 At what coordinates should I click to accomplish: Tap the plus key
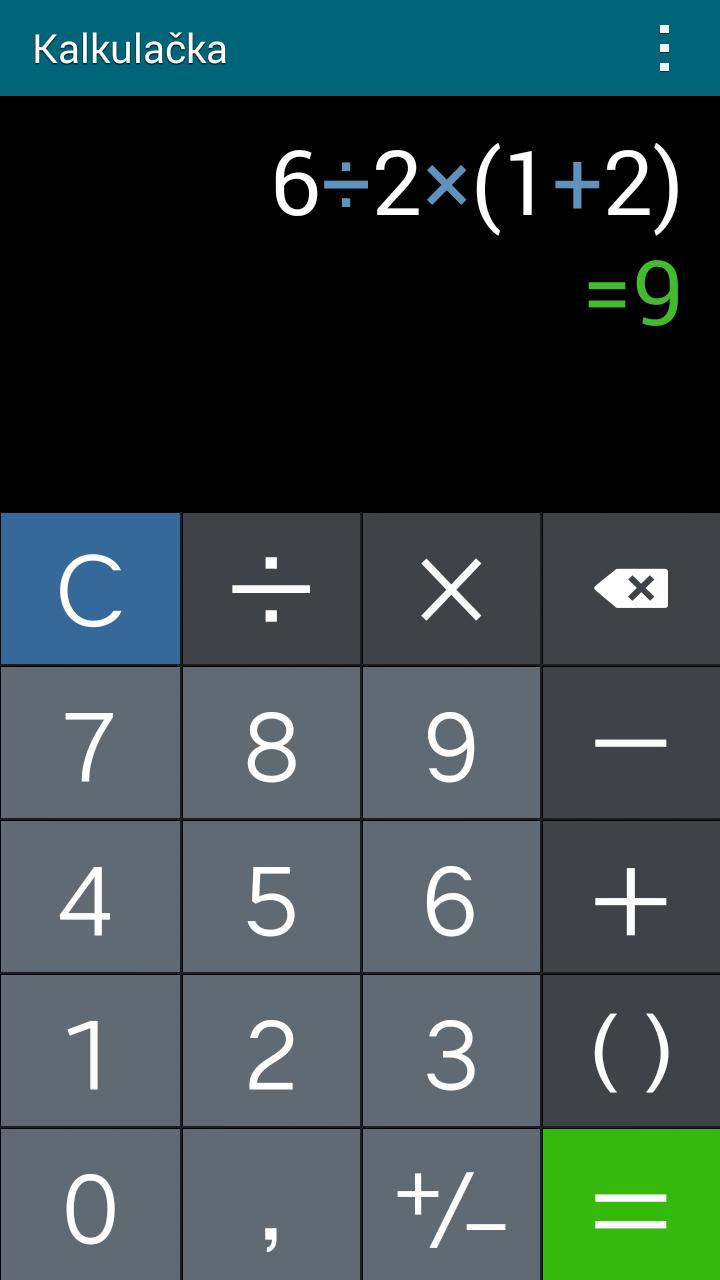tap(631, 898)
